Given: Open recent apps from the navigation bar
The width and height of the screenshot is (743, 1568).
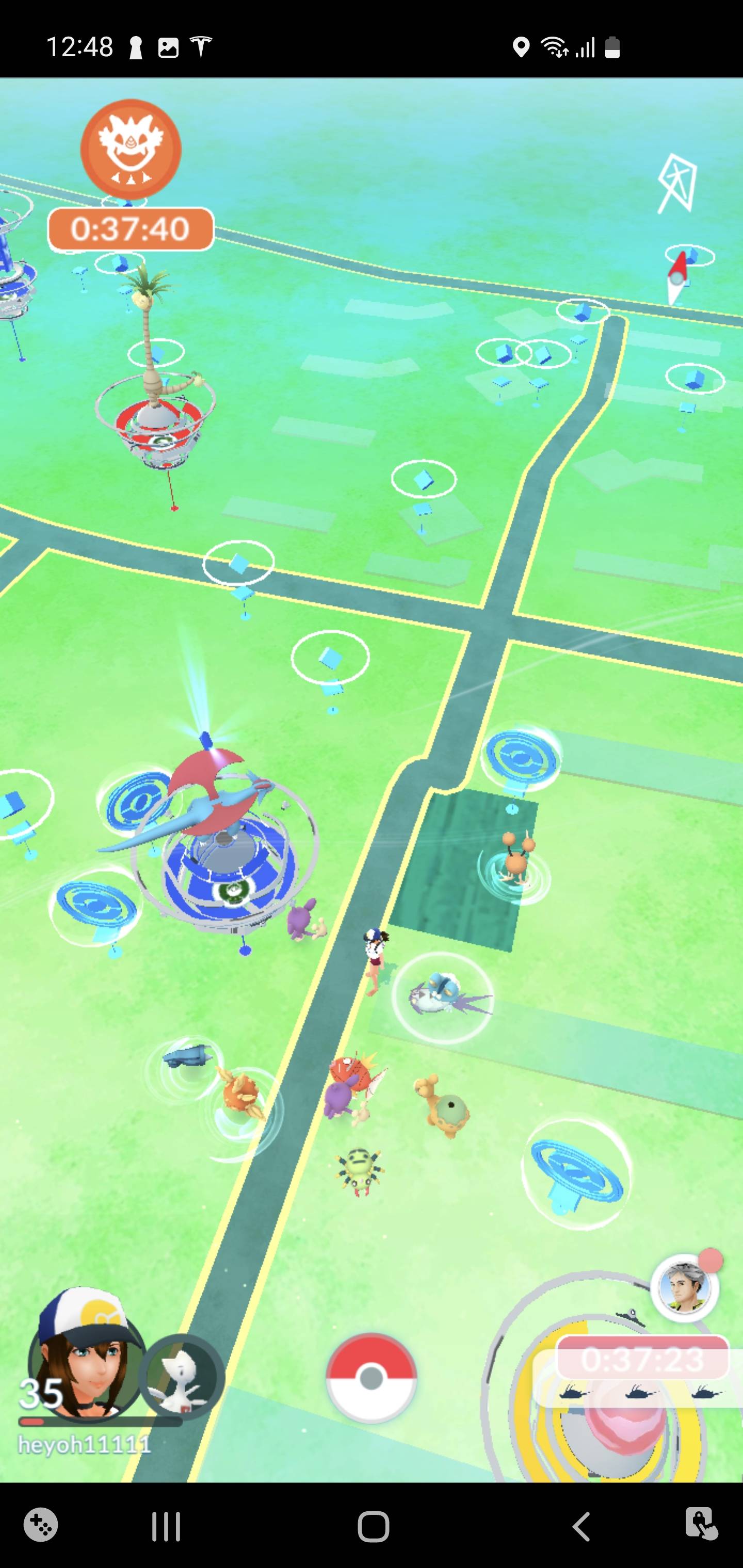Looking at the screenshot, I should [166, 1526].
